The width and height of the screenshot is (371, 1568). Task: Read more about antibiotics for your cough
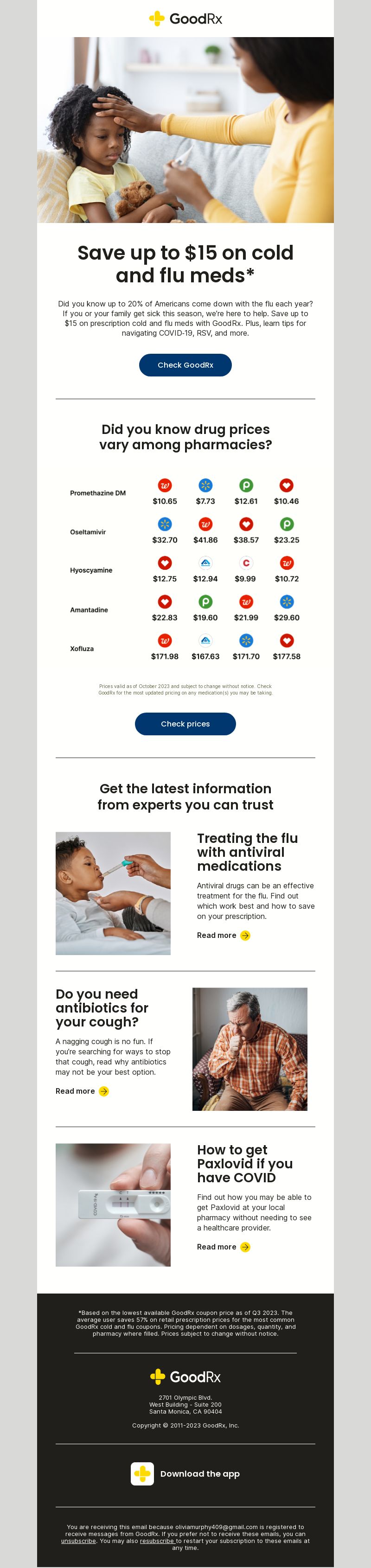[82, 1091]
